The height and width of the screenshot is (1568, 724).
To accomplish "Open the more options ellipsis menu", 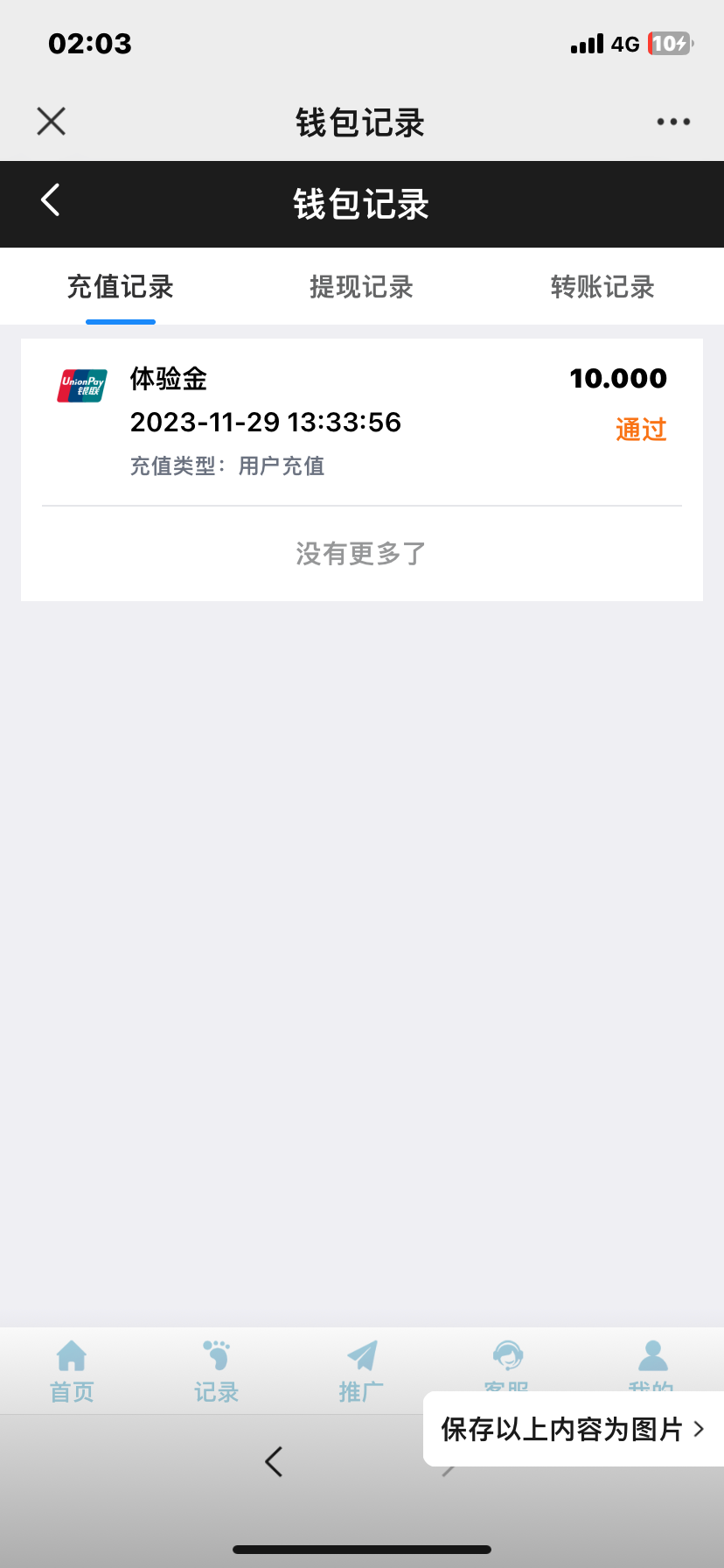I will 672,121.
